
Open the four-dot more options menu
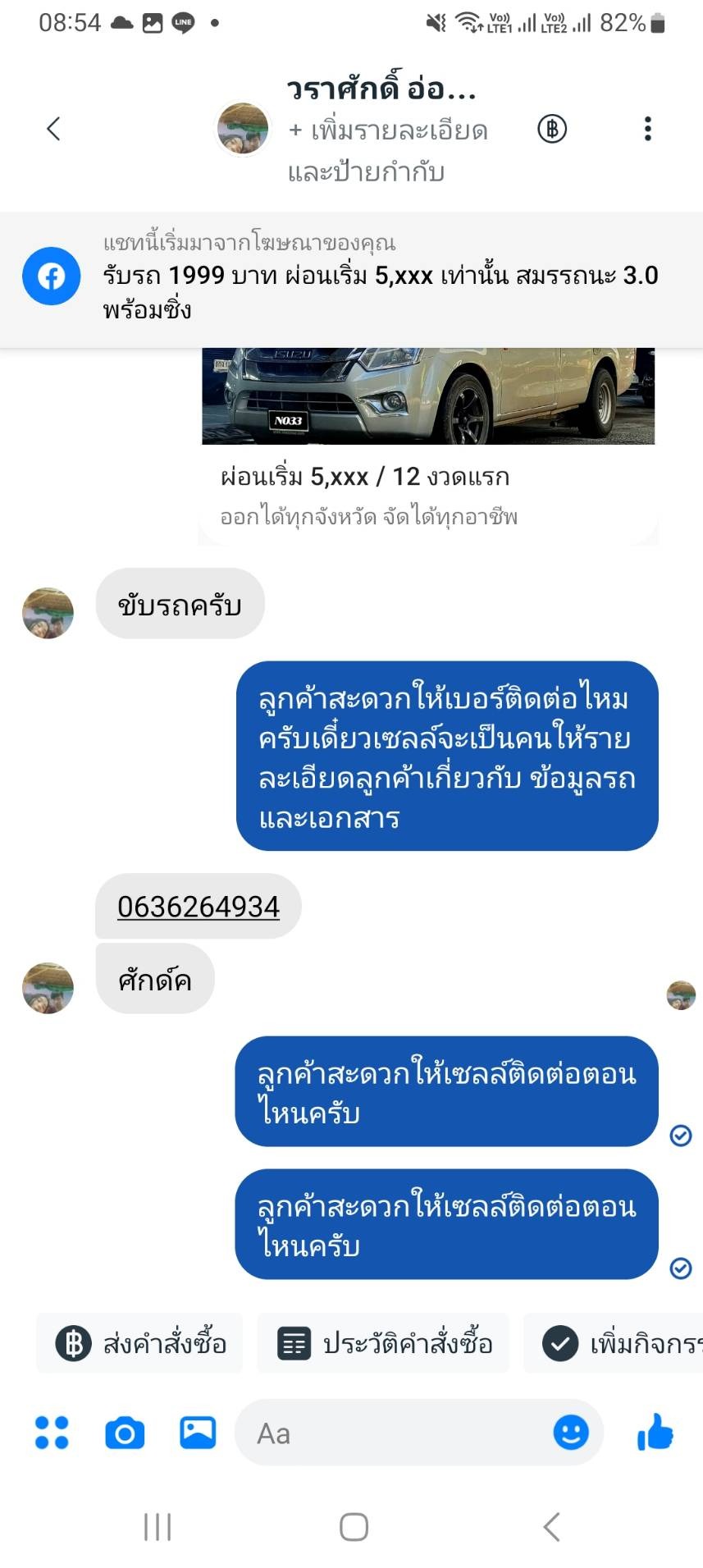tap(52, 1433)
